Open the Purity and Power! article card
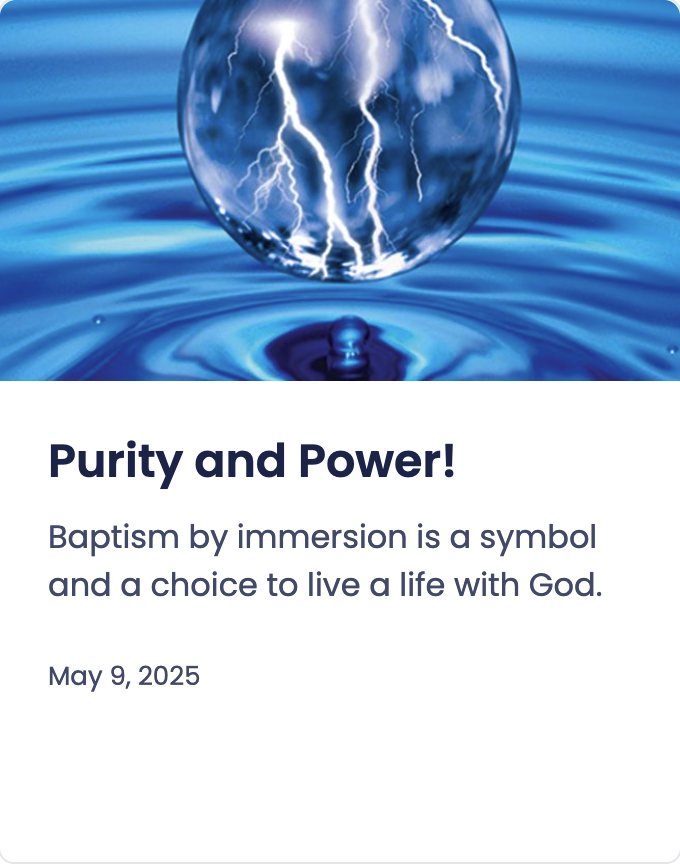This screenshot has height=868, width=680. (251, 461)
